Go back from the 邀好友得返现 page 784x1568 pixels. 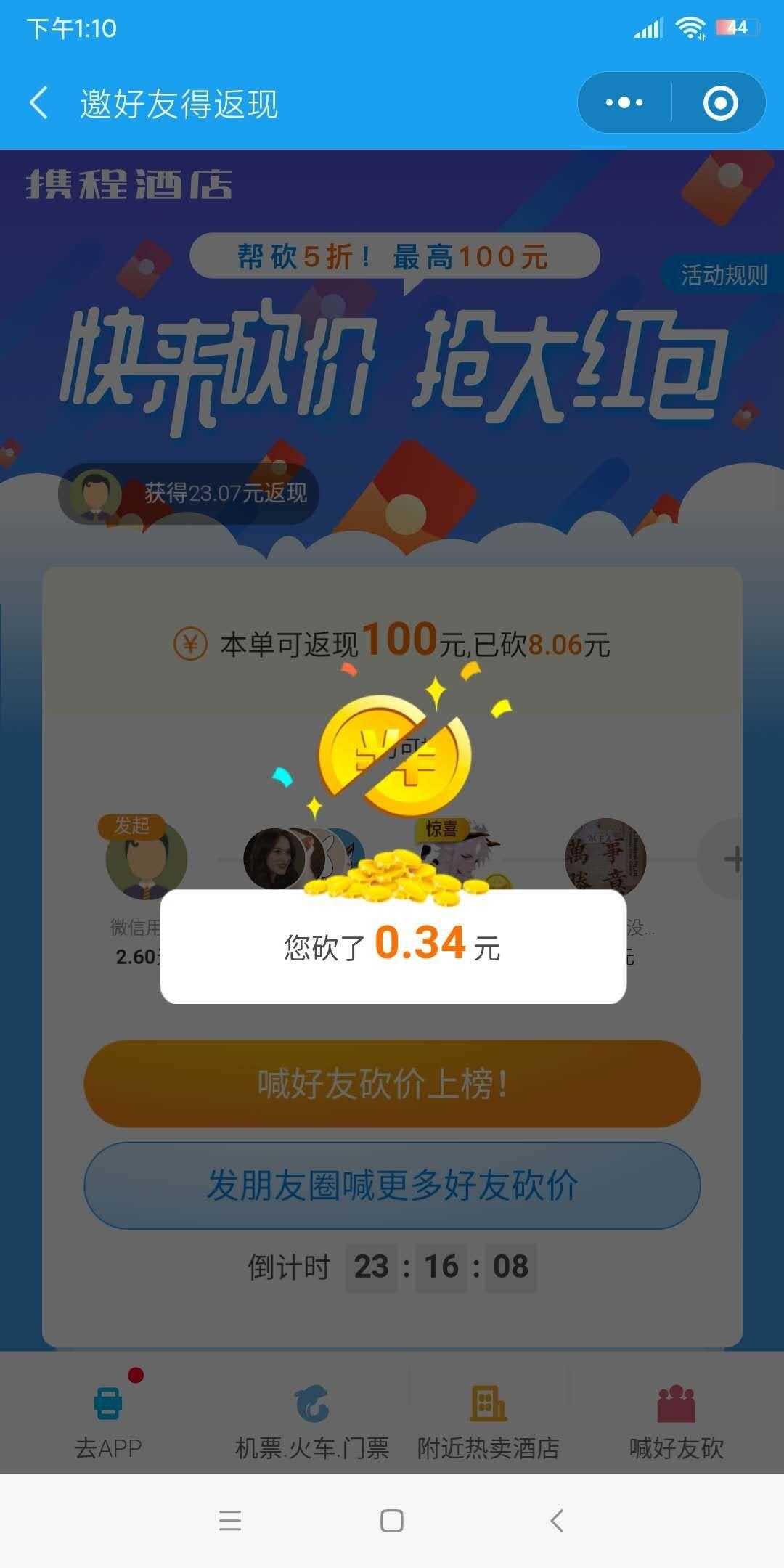pyautogui.click(x=39, y=102)
